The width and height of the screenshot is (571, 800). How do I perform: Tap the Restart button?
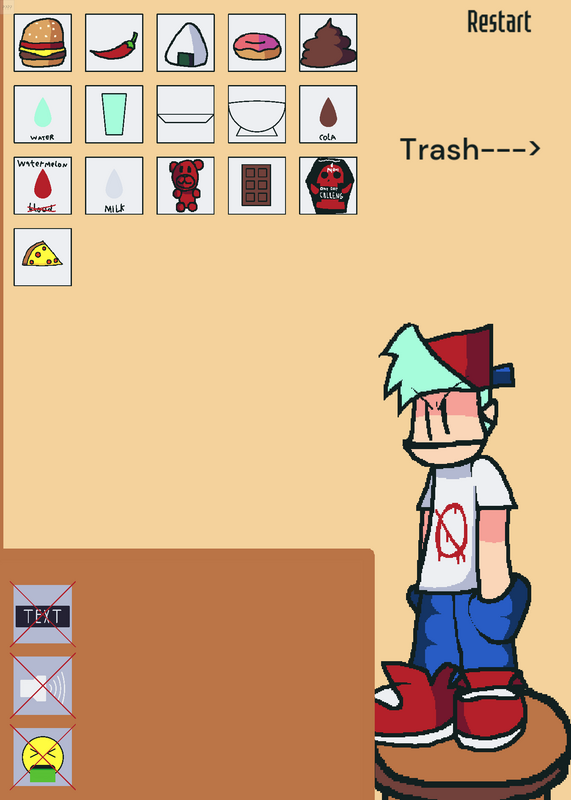pyautogui.click(x=499, y=22)
